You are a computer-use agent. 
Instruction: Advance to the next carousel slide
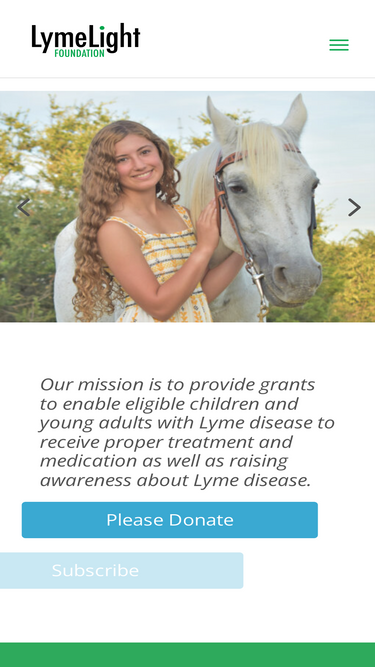(354, 208)
